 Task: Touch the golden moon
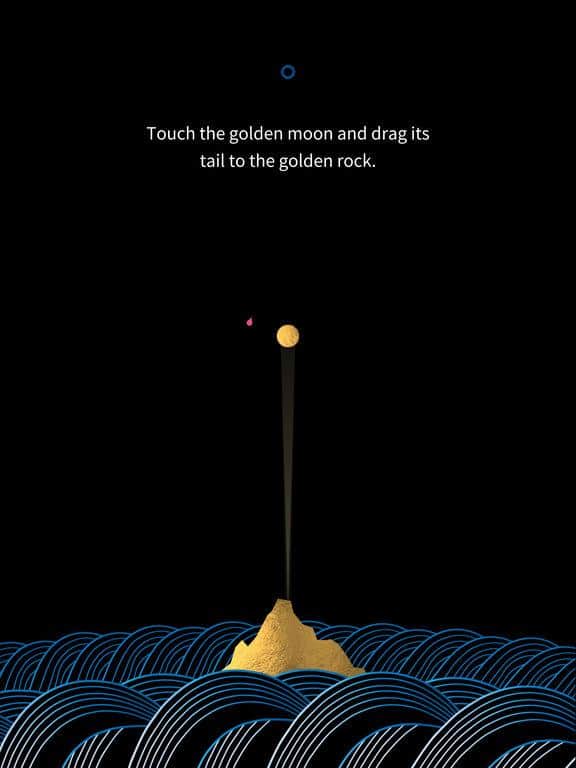point(288,336)
